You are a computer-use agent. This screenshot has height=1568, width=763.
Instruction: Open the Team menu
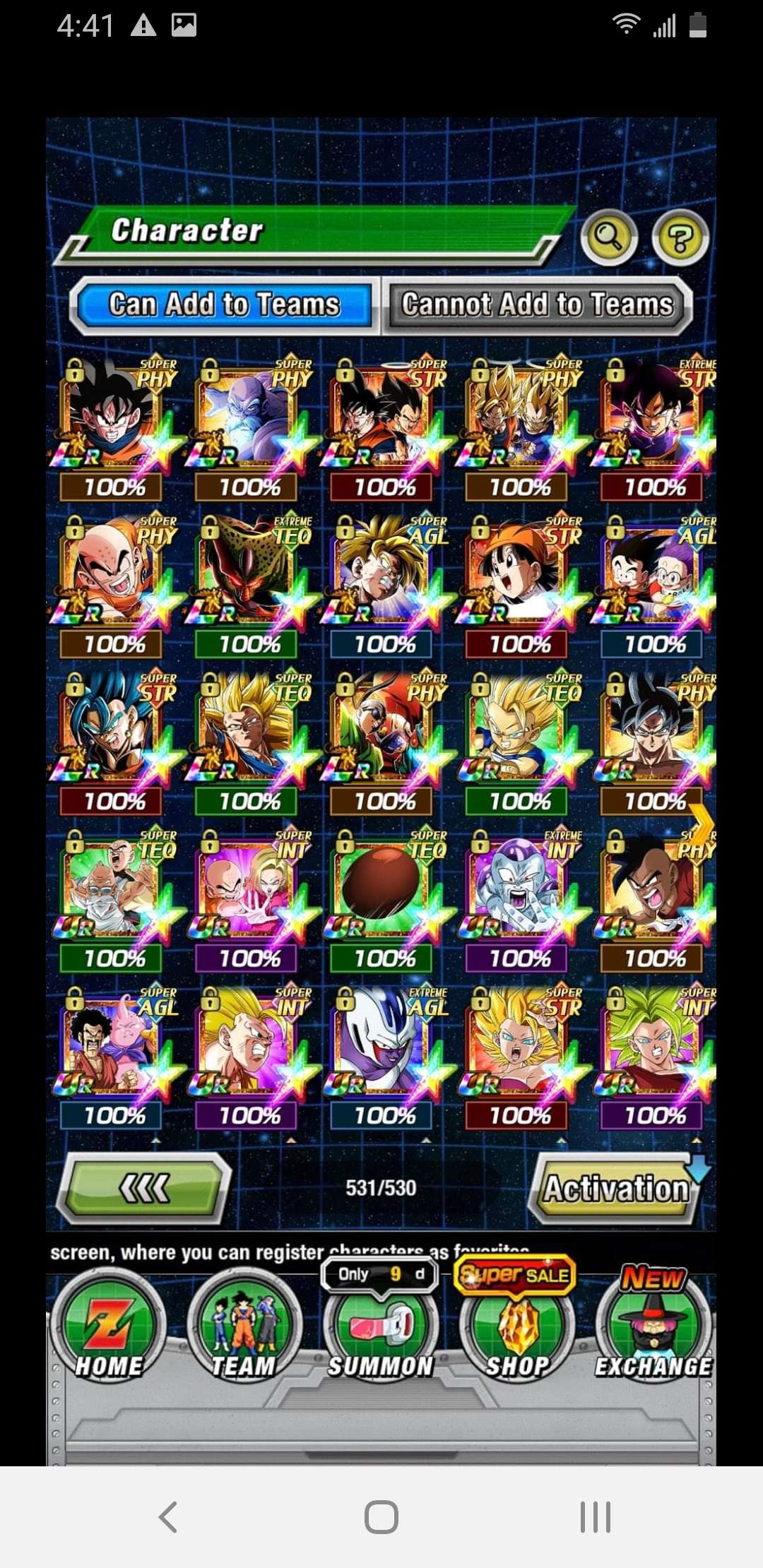(244, 1328)
